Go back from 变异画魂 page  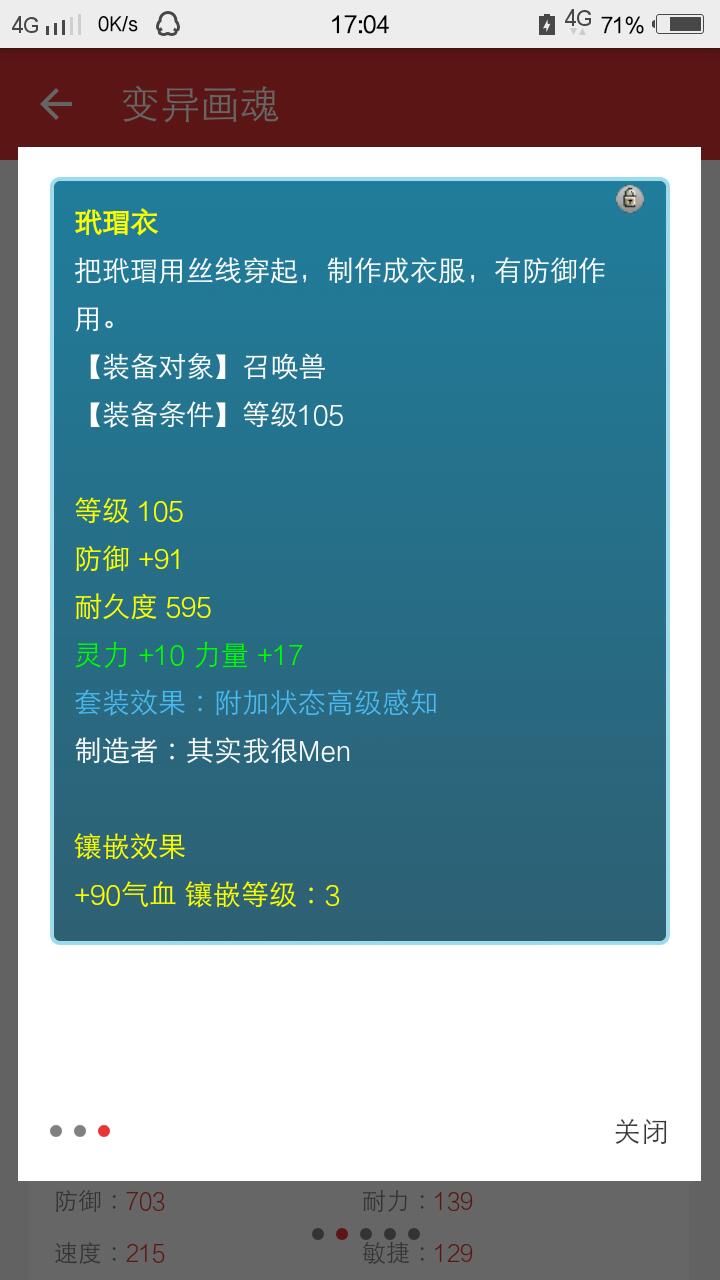point(56,104)
